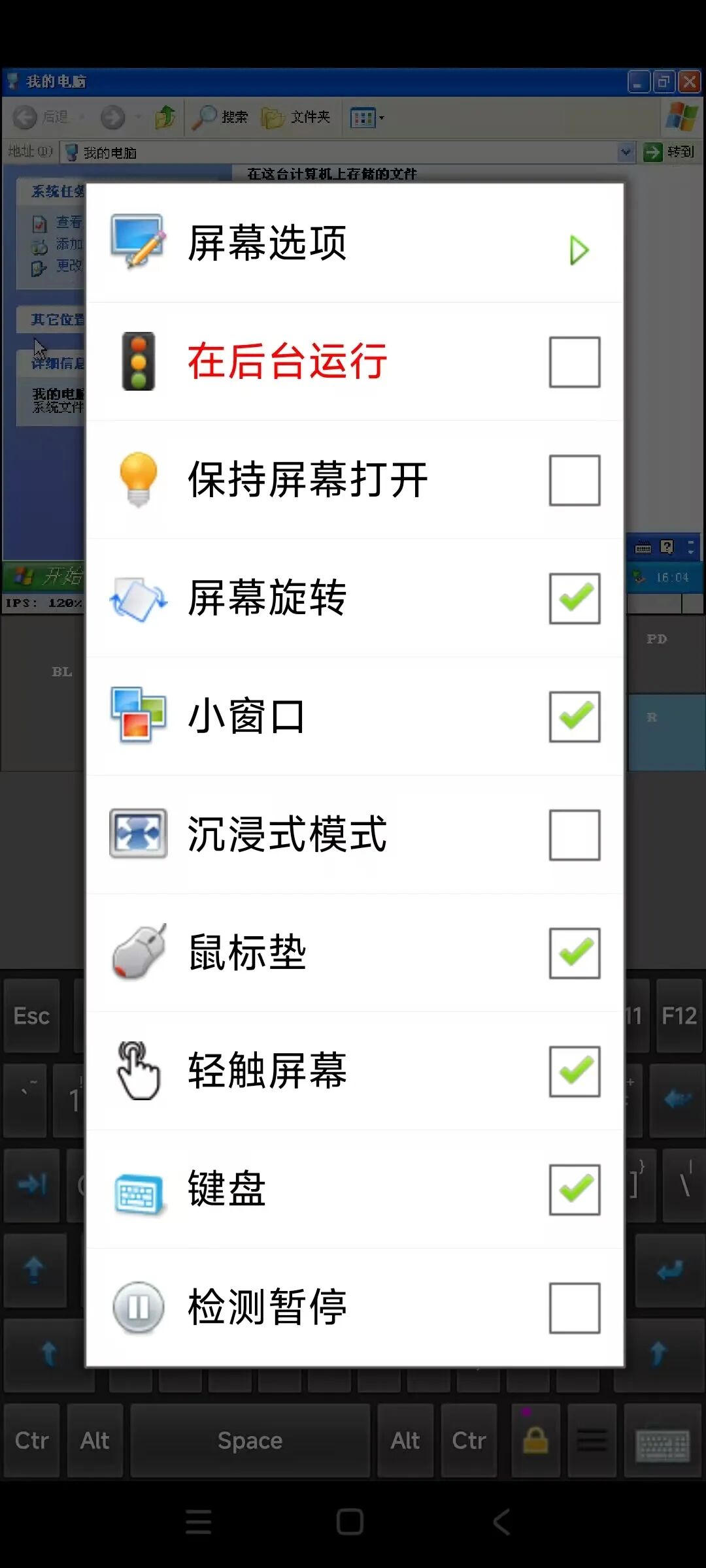Tap the keyboard toggle icon at bottom right

click(663, 1441)
